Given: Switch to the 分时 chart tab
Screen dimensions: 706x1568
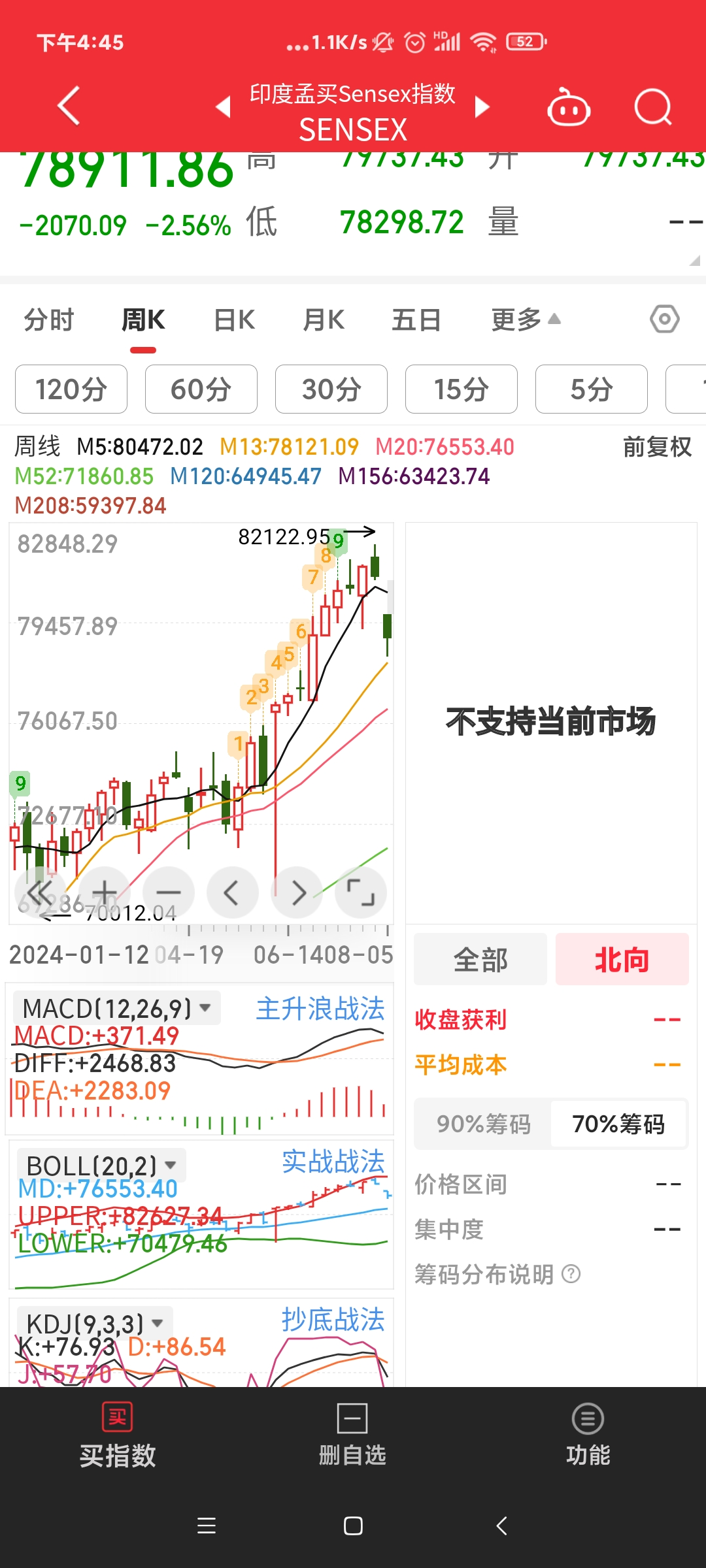Looking at the screenshot, I should [x=49, y=320].
